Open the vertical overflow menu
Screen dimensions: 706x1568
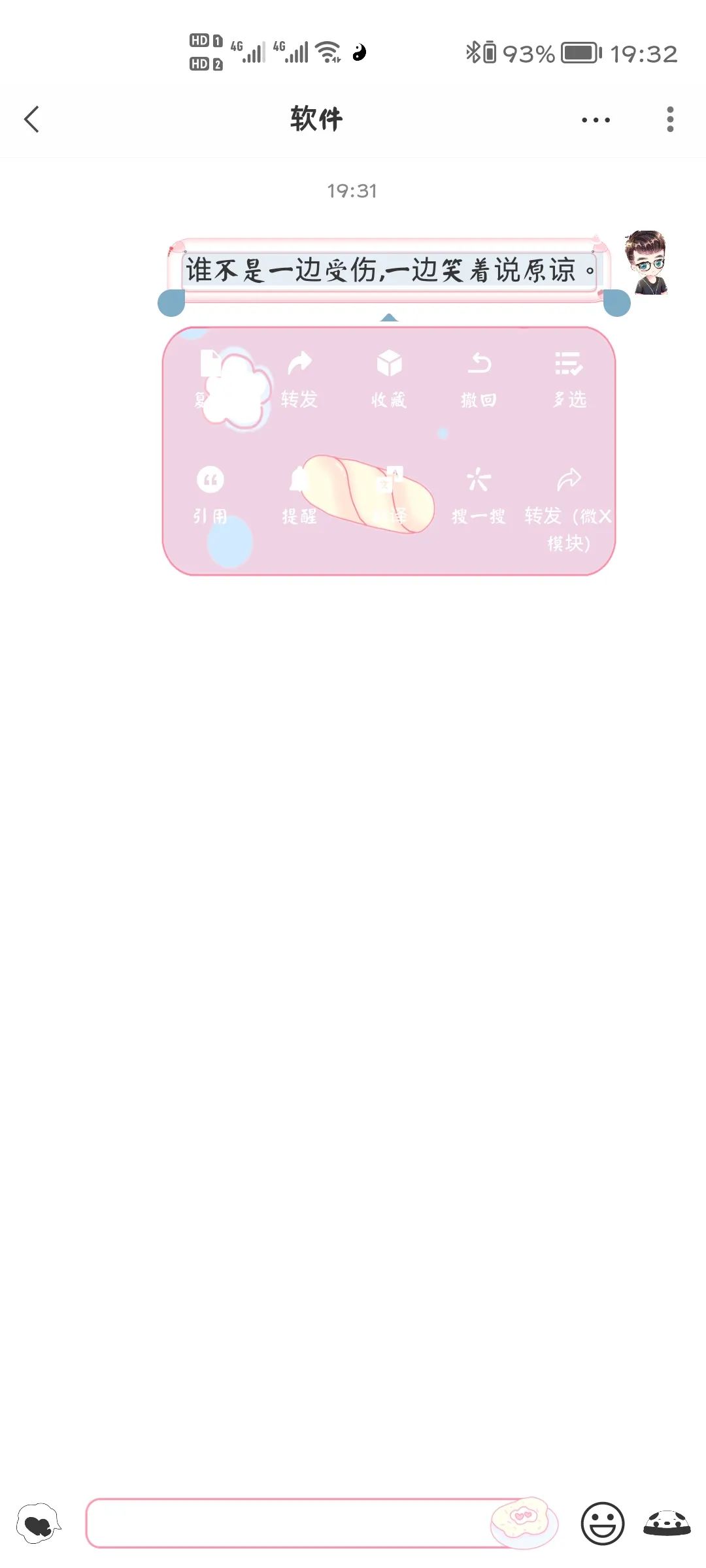(x=669, y=120)
